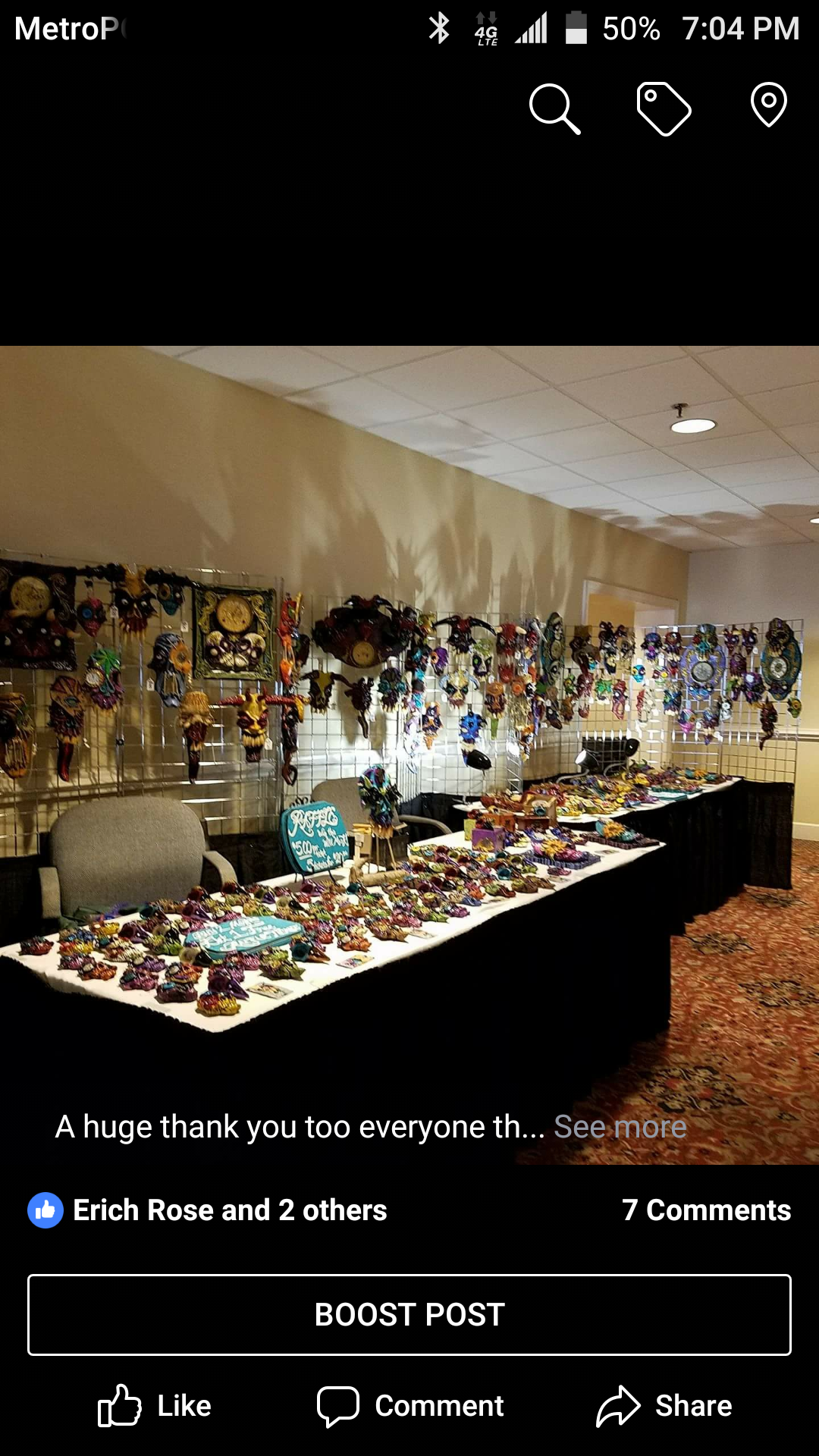This screenshot has height=1456, width=819.
Task: Tap the BOOST POST button
Action: (x=409, y=1315)
